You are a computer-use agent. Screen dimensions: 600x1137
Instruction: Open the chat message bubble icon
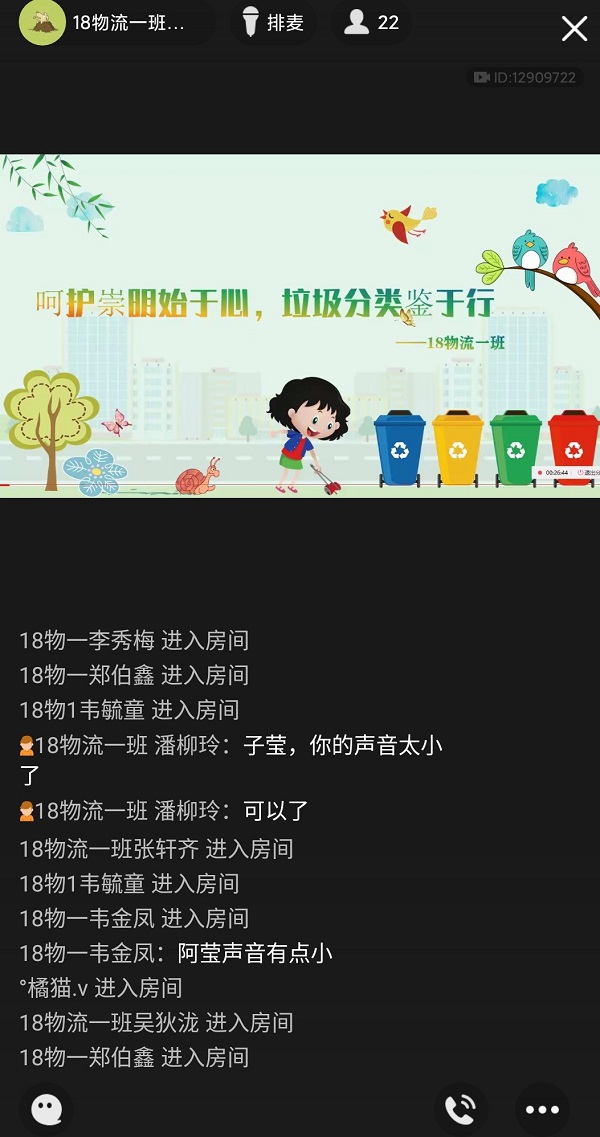click(46, 1109)
